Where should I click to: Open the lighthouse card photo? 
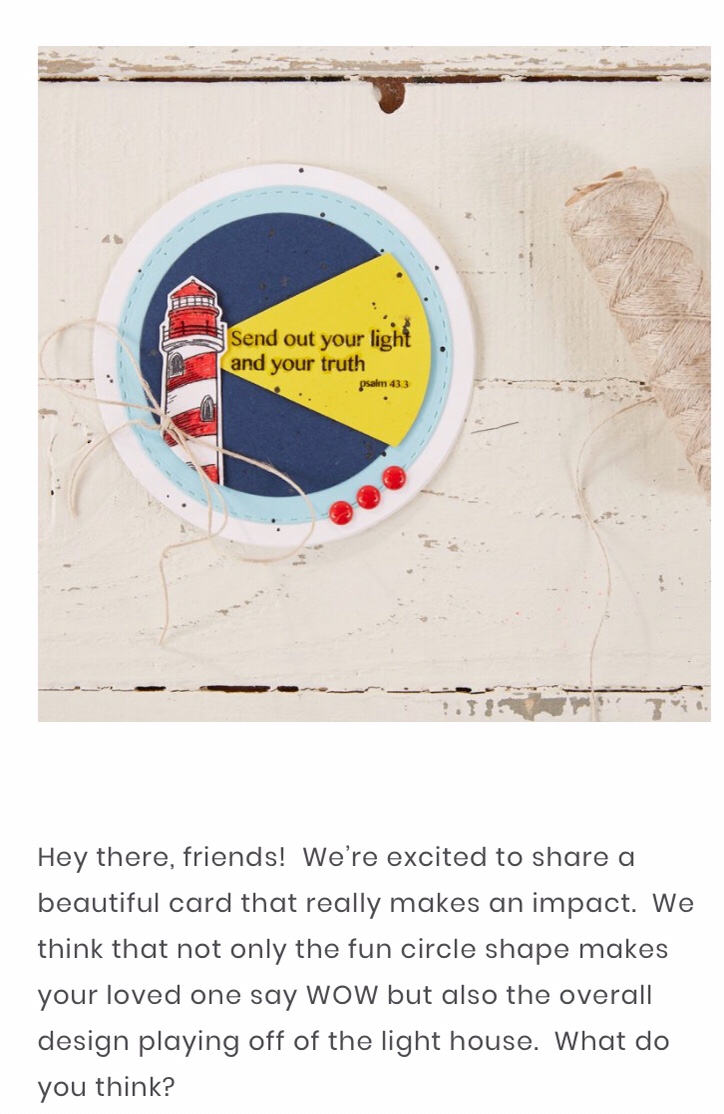pos(374,384)
